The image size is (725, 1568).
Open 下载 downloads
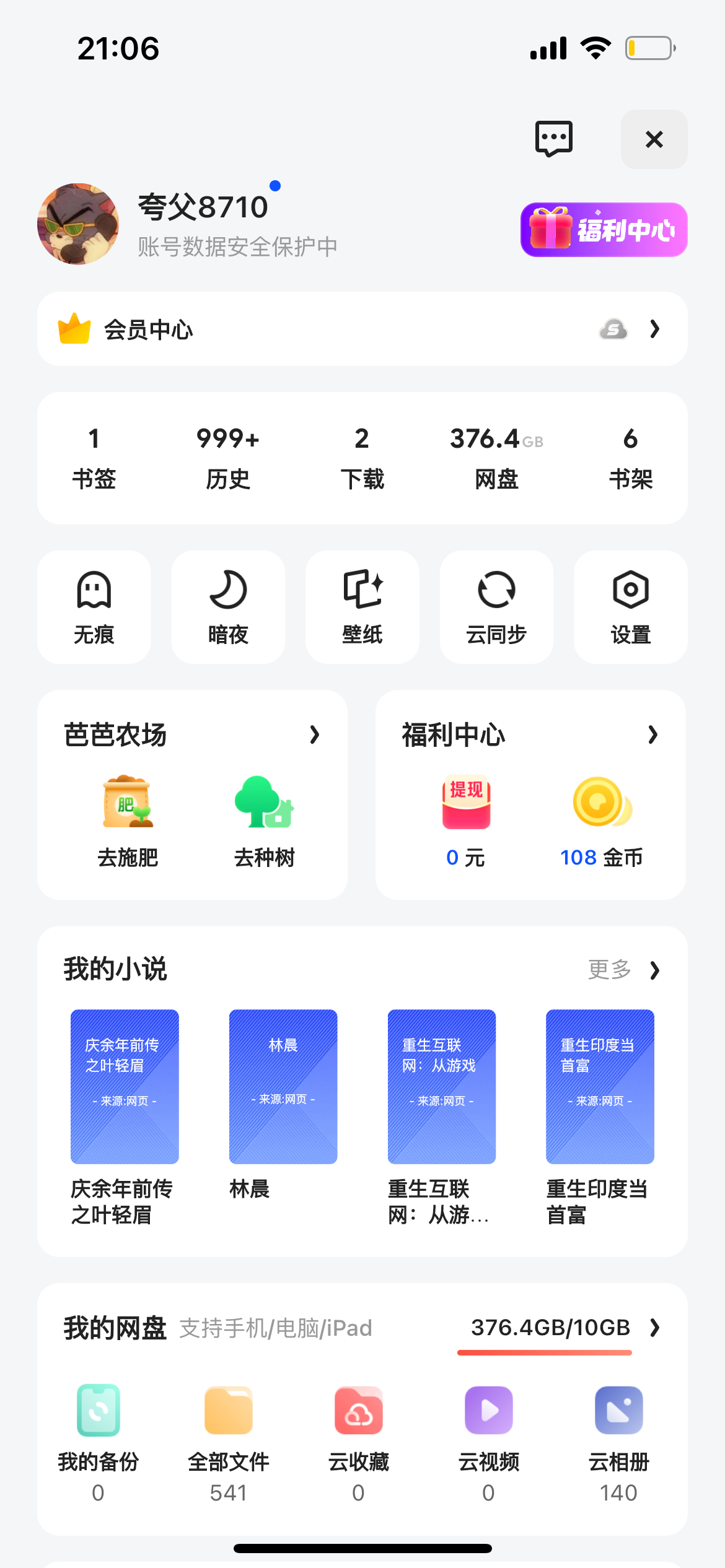pyautogui.click(x=362, y=458)
